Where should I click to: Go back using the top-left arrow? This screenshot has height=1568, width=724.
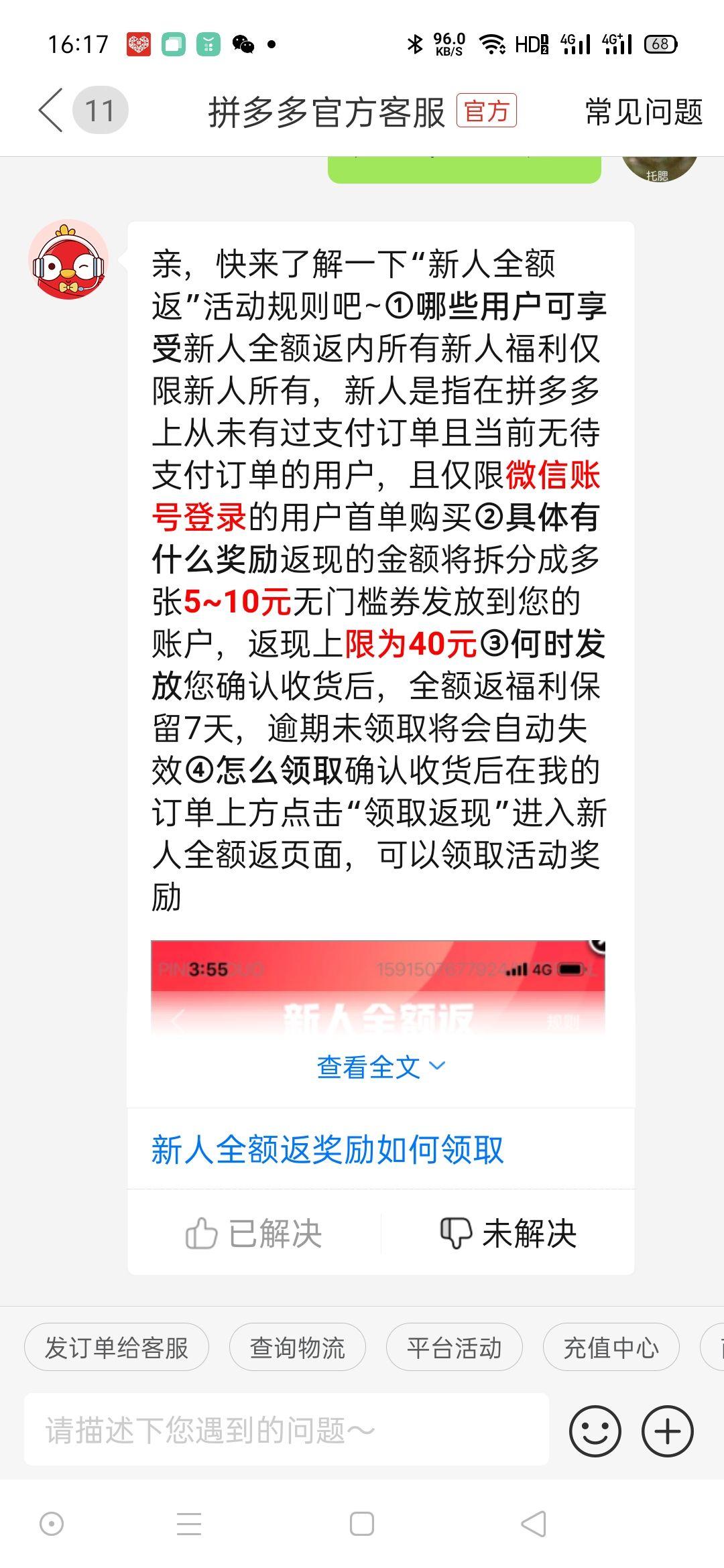coord(51,111)
